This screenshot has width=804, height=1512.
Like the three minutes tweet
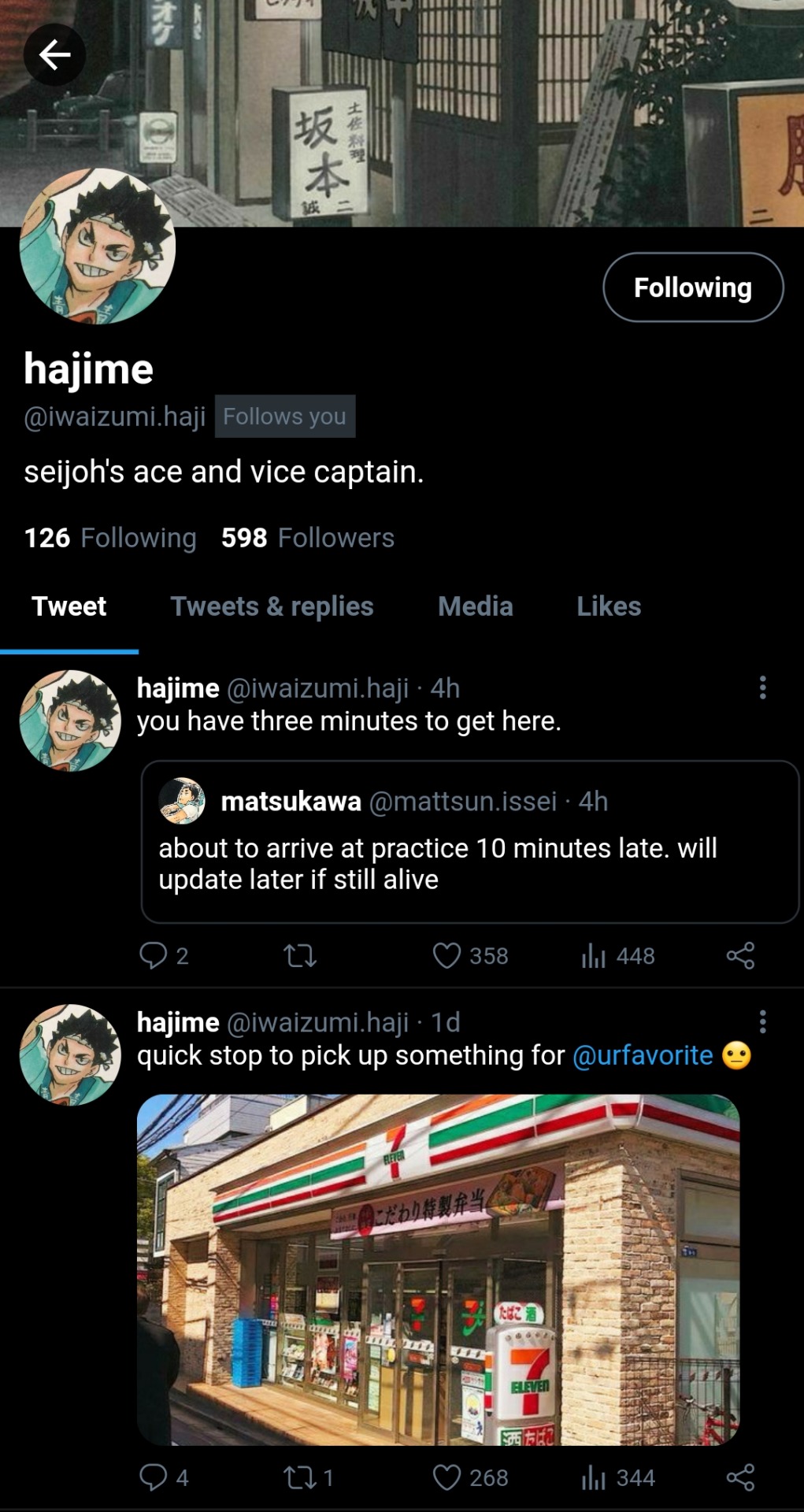pos(446,956)
